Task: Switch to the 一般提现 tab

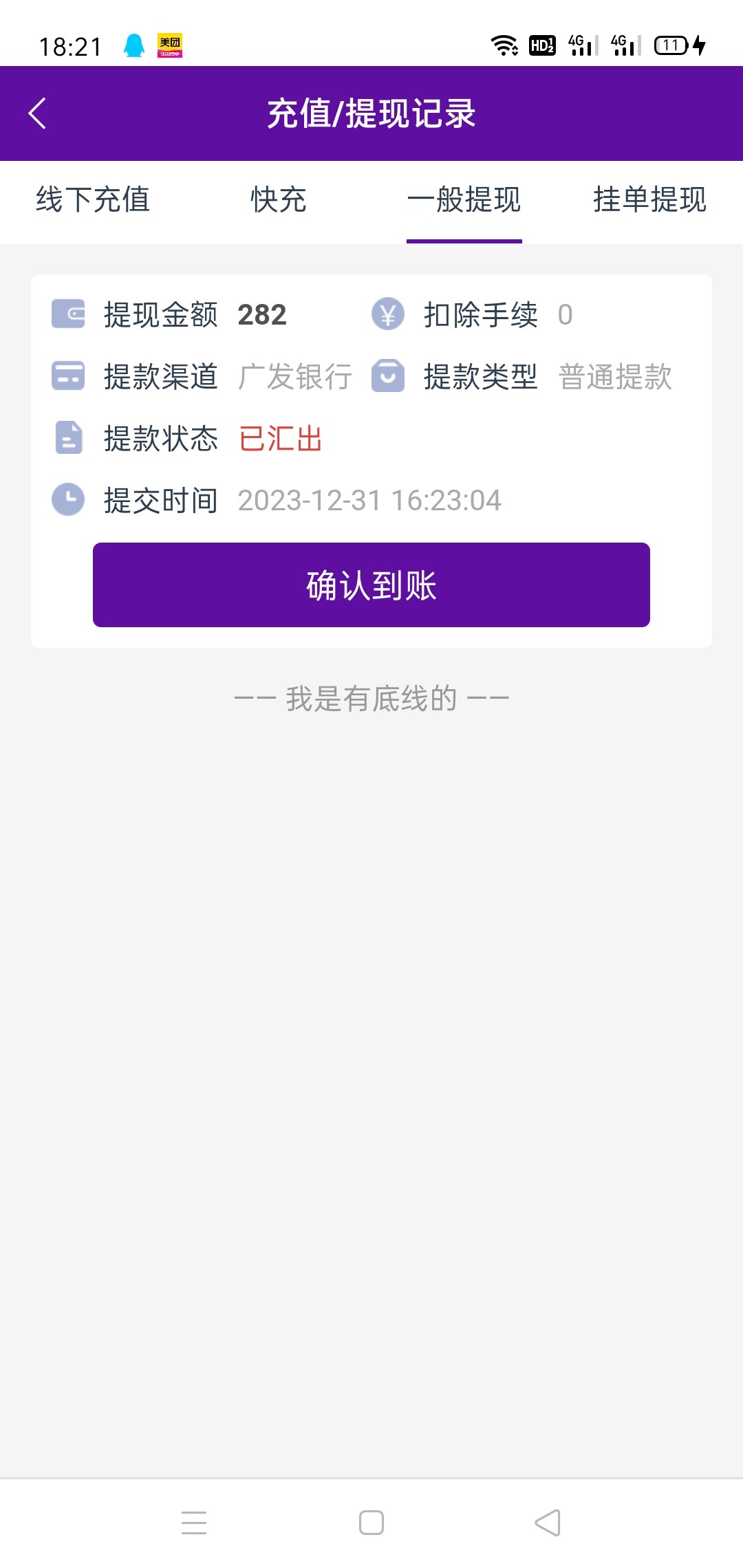Action: 464,201
